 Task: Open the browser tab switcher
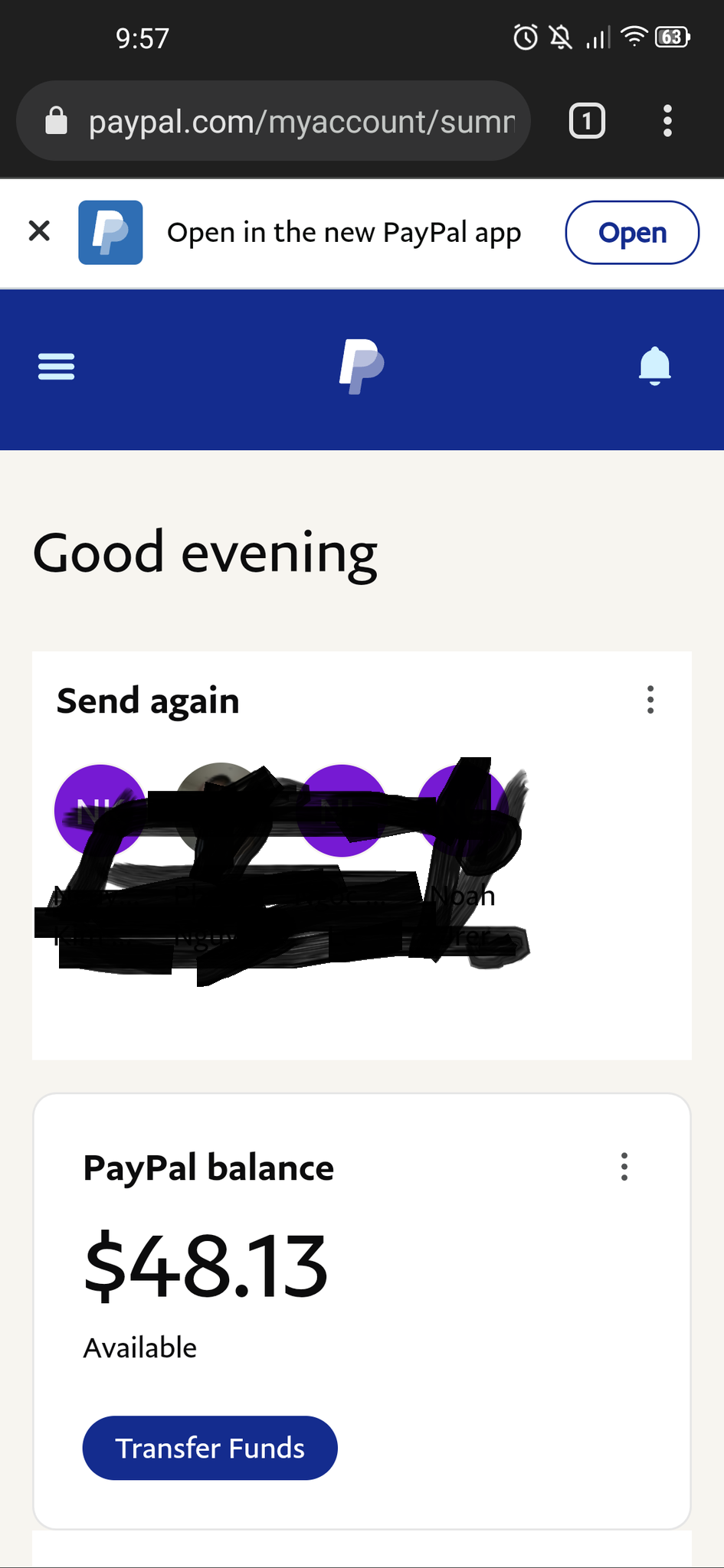click(x=587, y=121)
